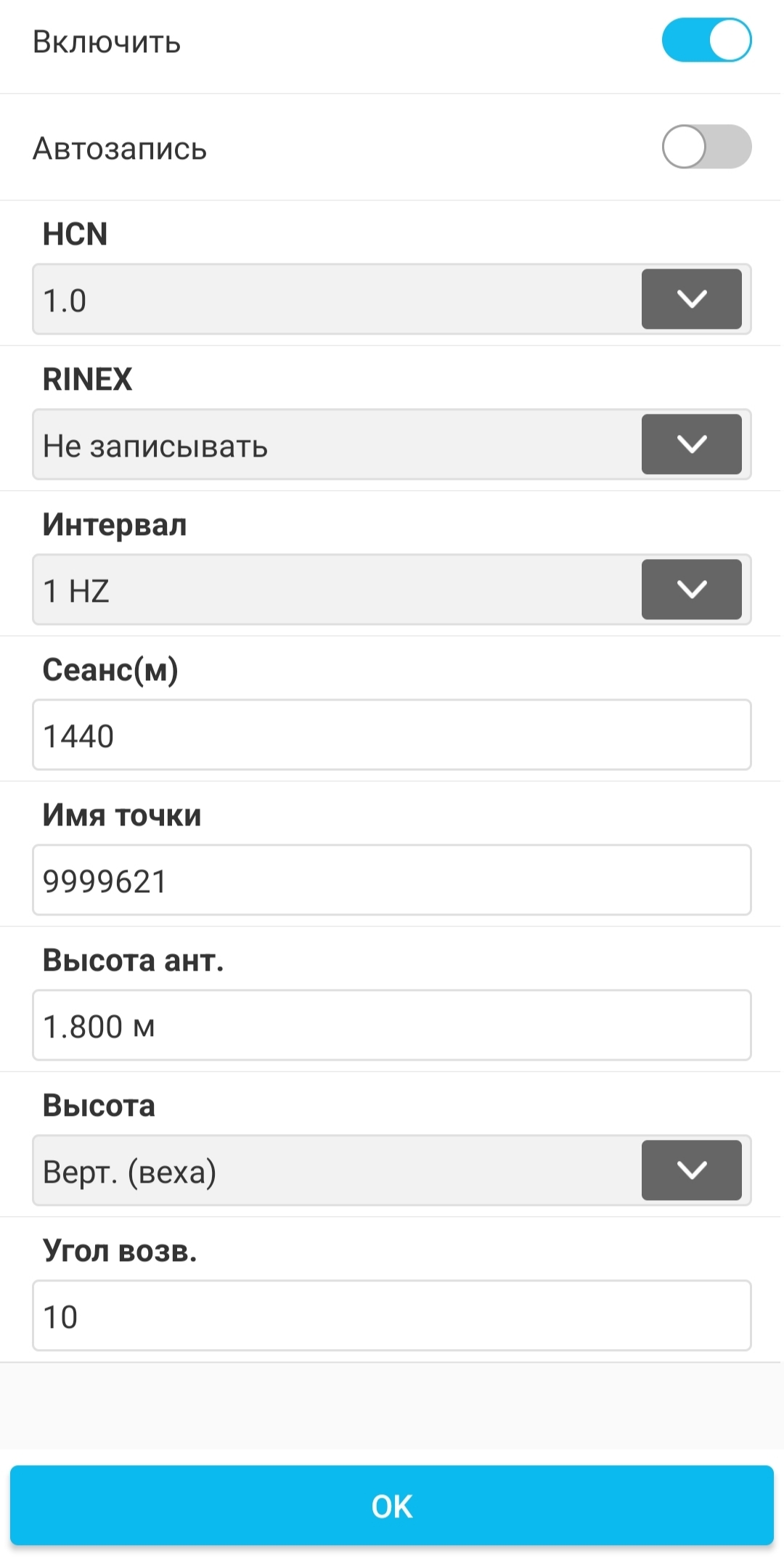Enable the Автозапись switch
784x1561 pixels.
tap(706, 147)
